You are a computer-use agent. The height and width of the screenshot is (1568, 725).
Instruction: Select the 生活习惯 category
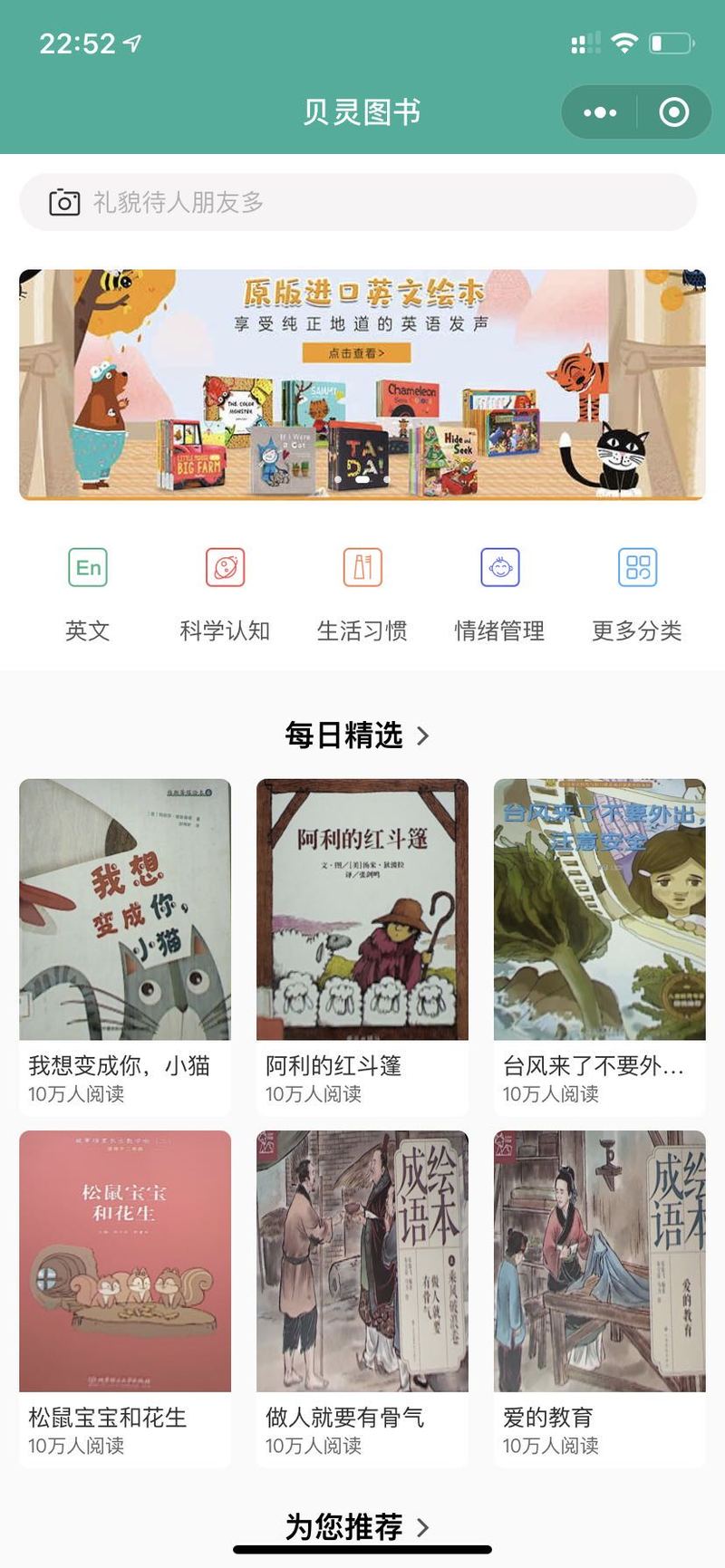[362, 593]
